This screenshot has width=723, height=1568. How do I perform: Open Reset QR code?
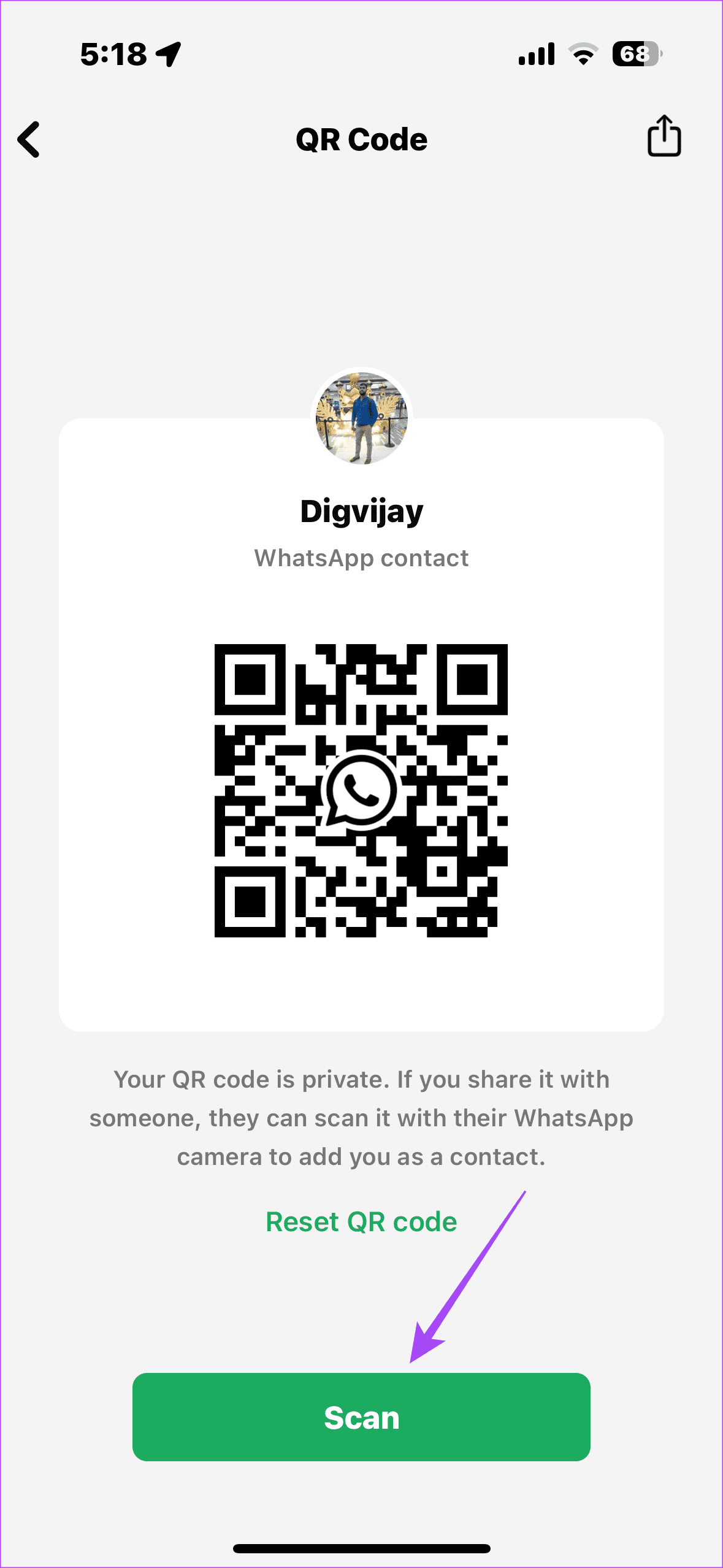[x=361, y=1221]
